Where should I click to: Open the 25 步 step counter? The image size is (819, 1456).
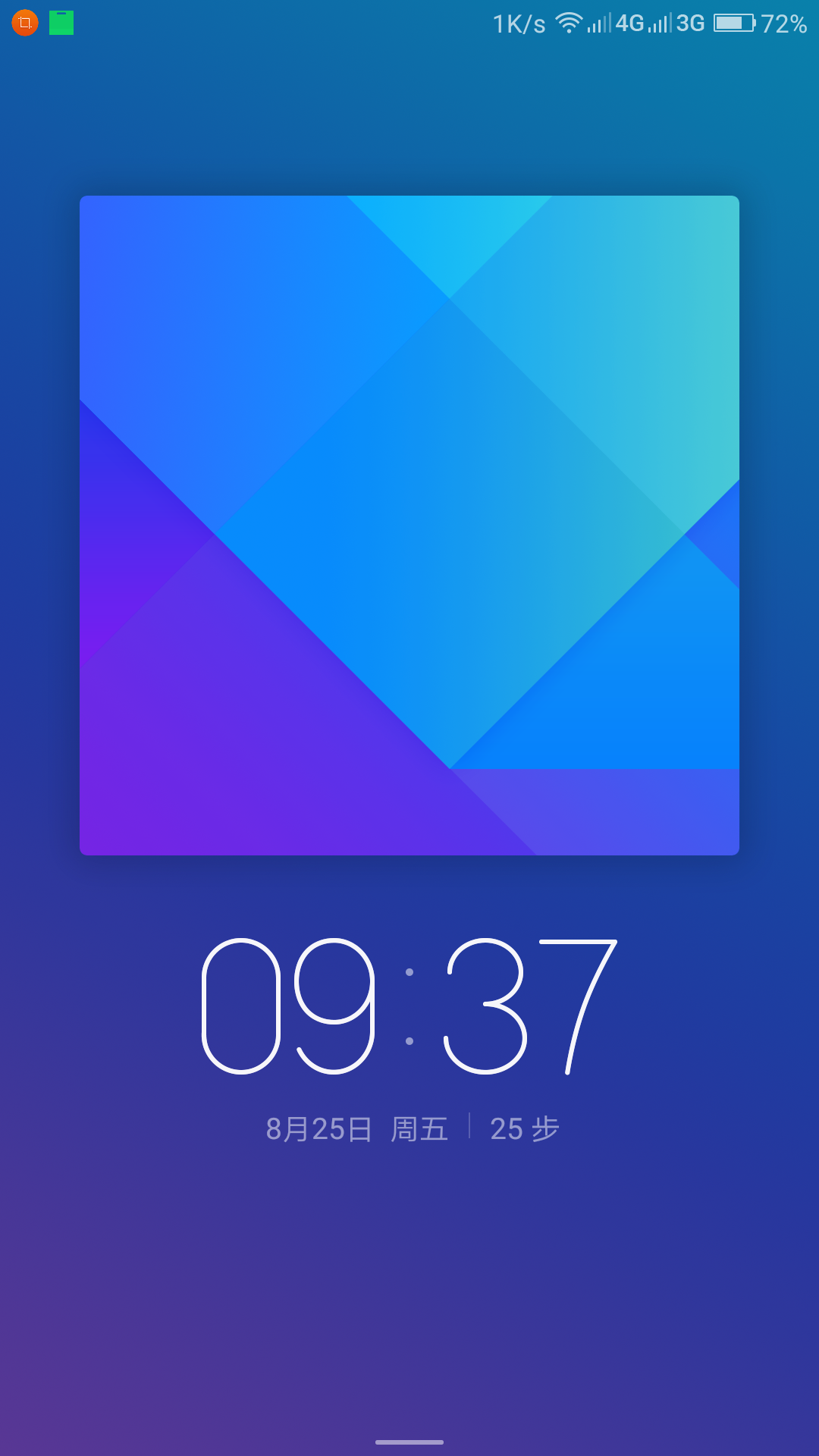coord(525,1129)
